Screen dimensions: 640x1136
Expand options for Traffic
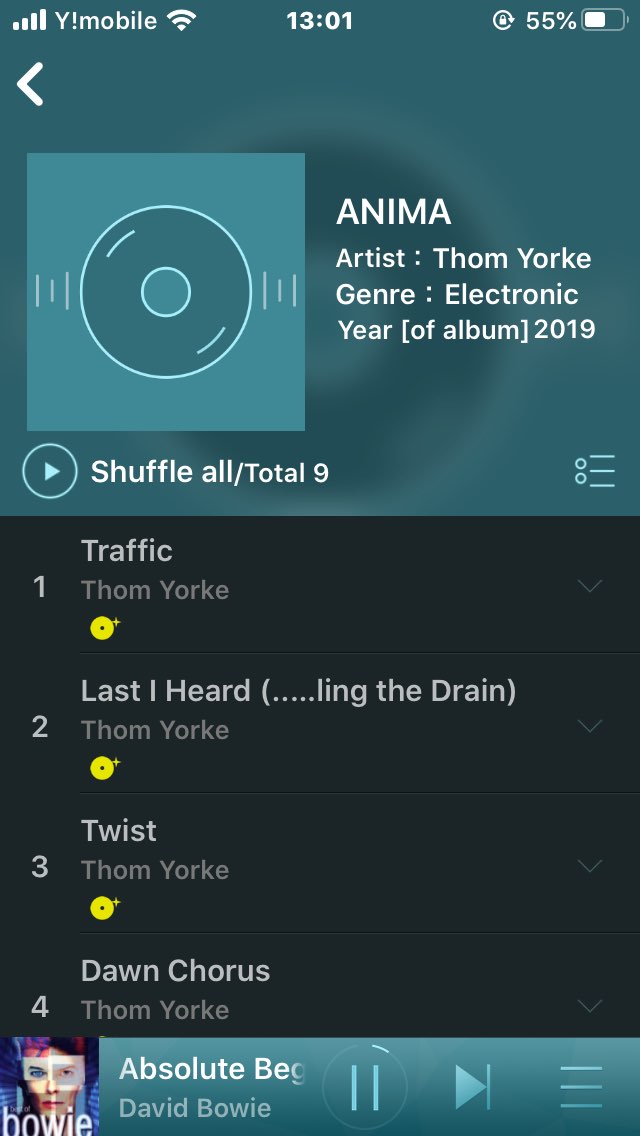(590, 586)
